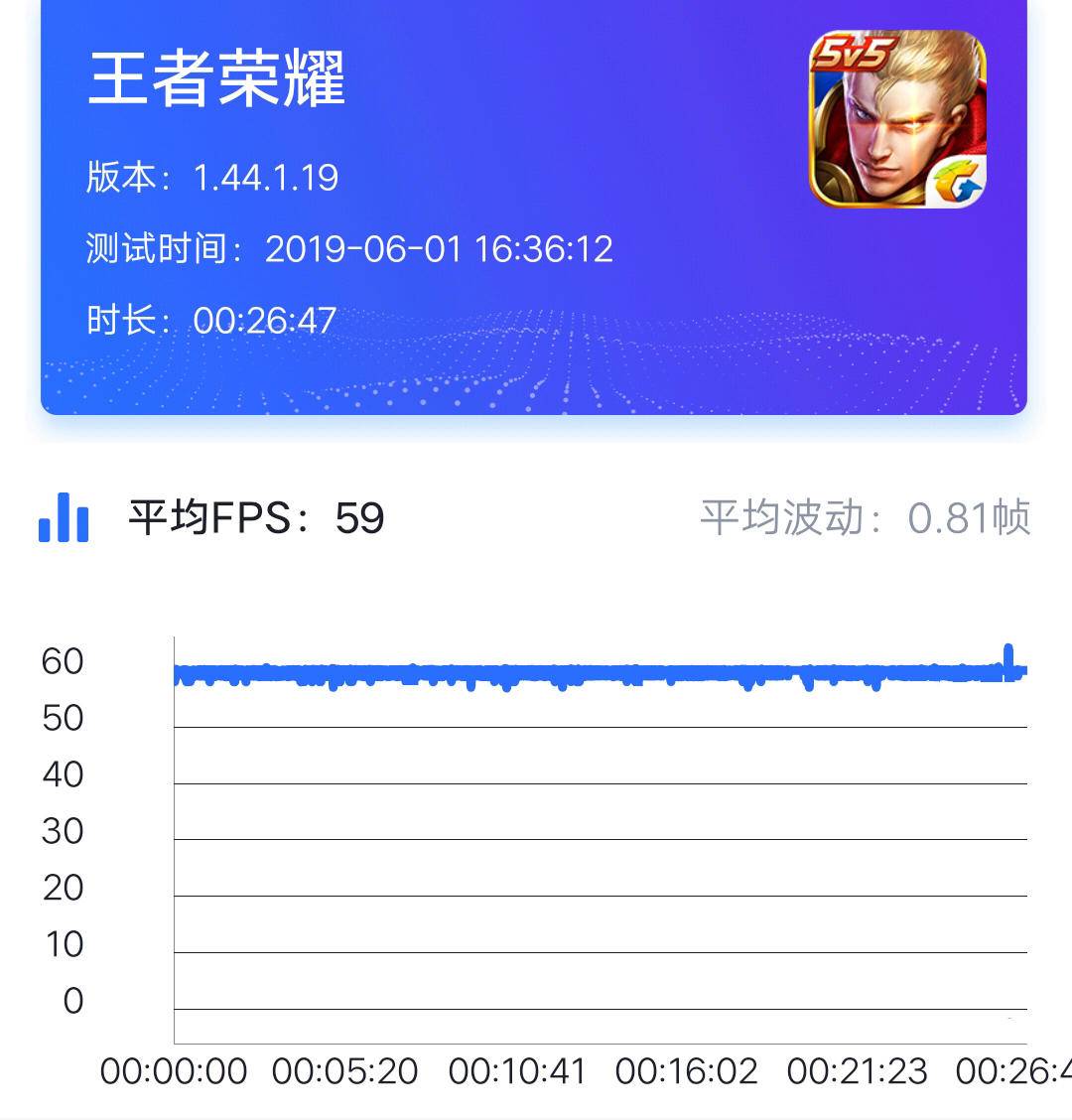Image resolution: width=1072 pixels, height=1120 pixels.
Task: Click the 60 value on the FPS axis
Action: pyautogui.click(x=66, y=661)
